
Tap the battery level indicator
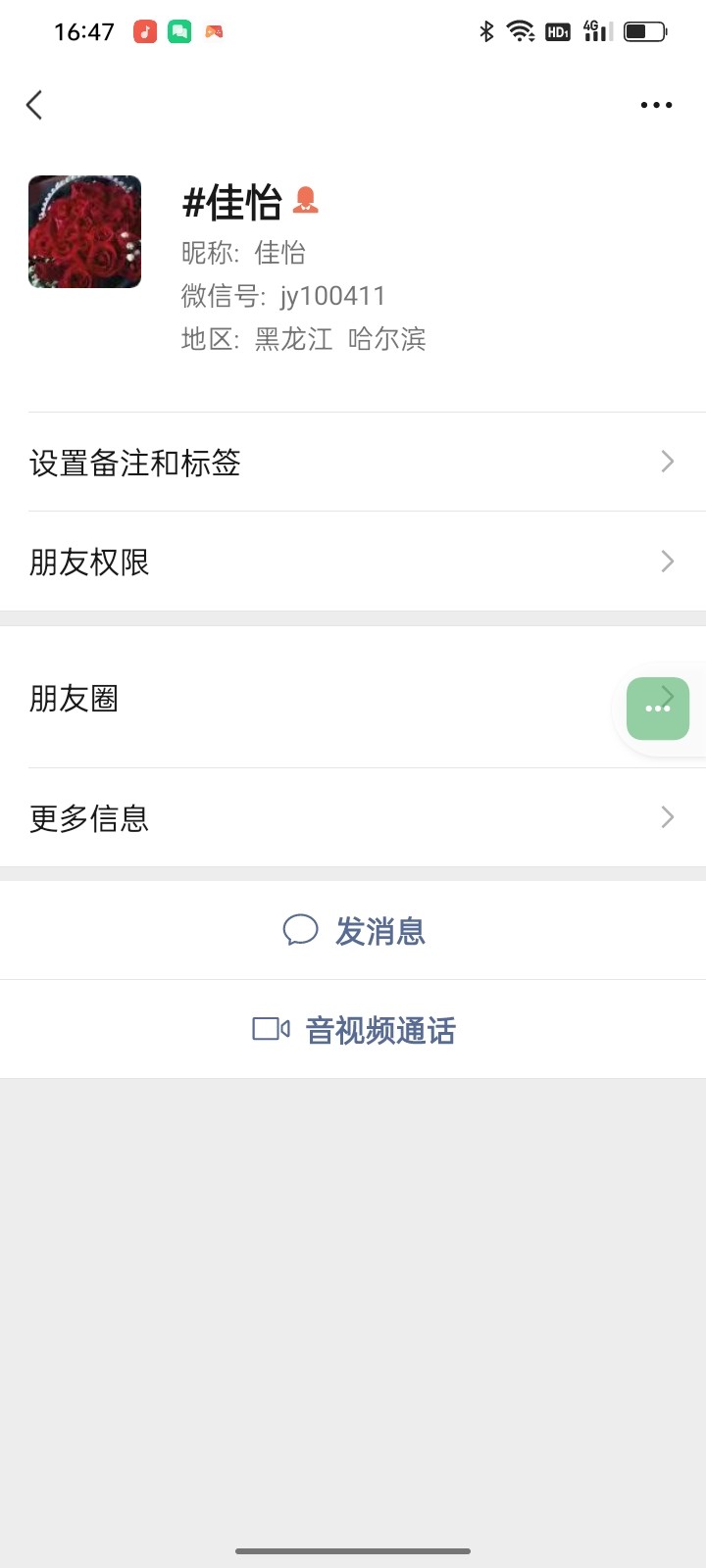click(642, 30)
